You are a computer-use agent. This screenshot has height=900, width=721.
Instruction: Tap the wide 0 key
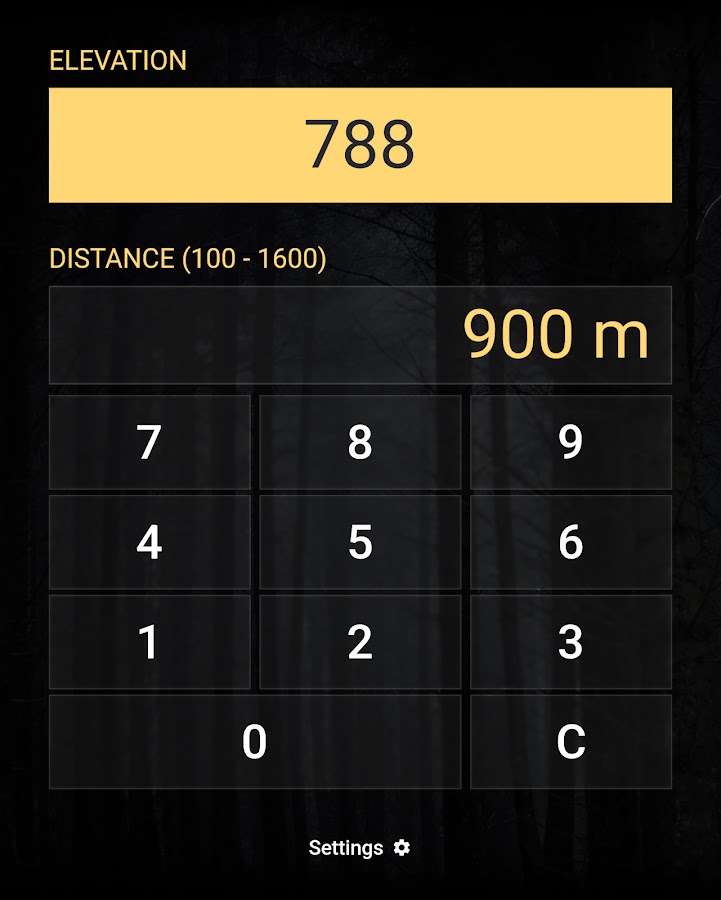point(255,742)
